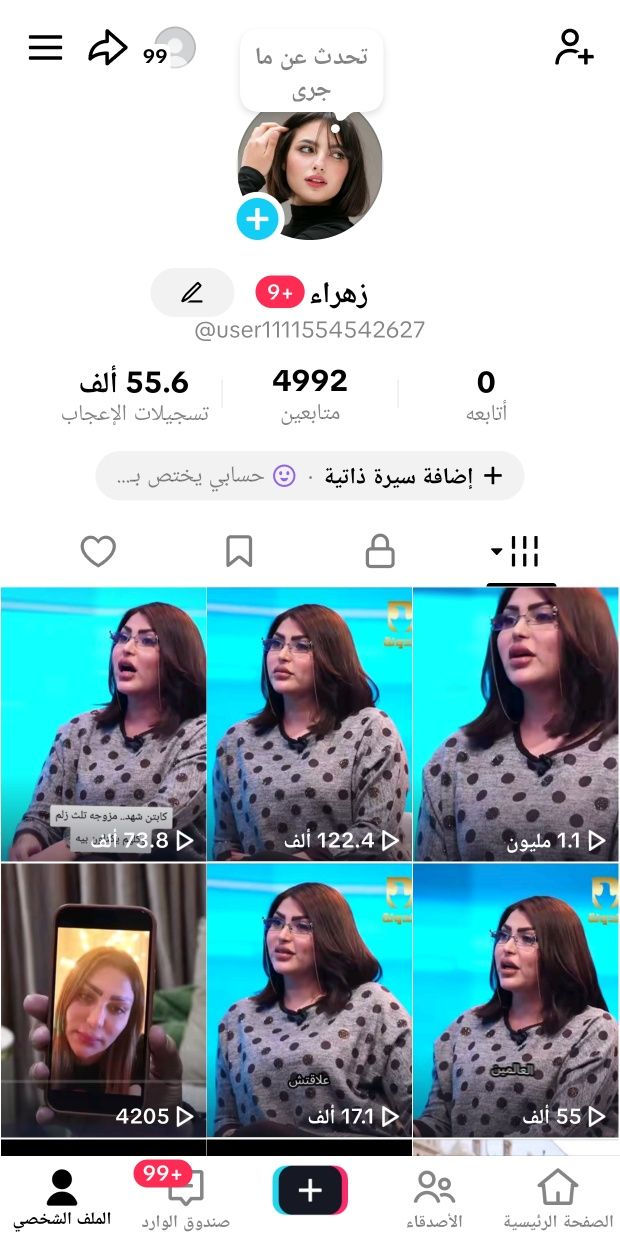The height and width of the screenshot is (1254, 620).
Task: Open the hamburger menu
Action: pyautogui.click(x=45, y=47)
